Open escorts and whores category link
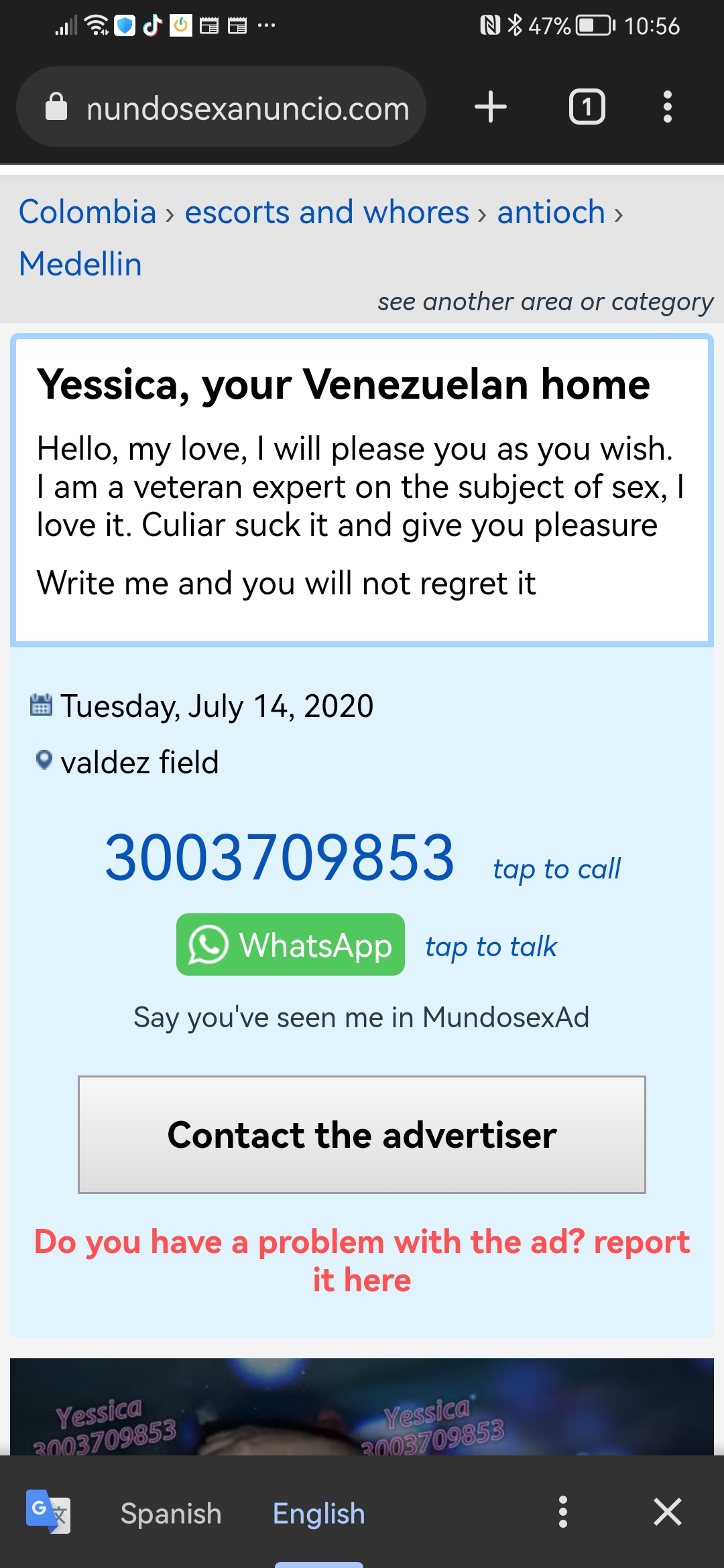Image resolution: width=724 pixels, height=1568 pixels. pos(326,212)
